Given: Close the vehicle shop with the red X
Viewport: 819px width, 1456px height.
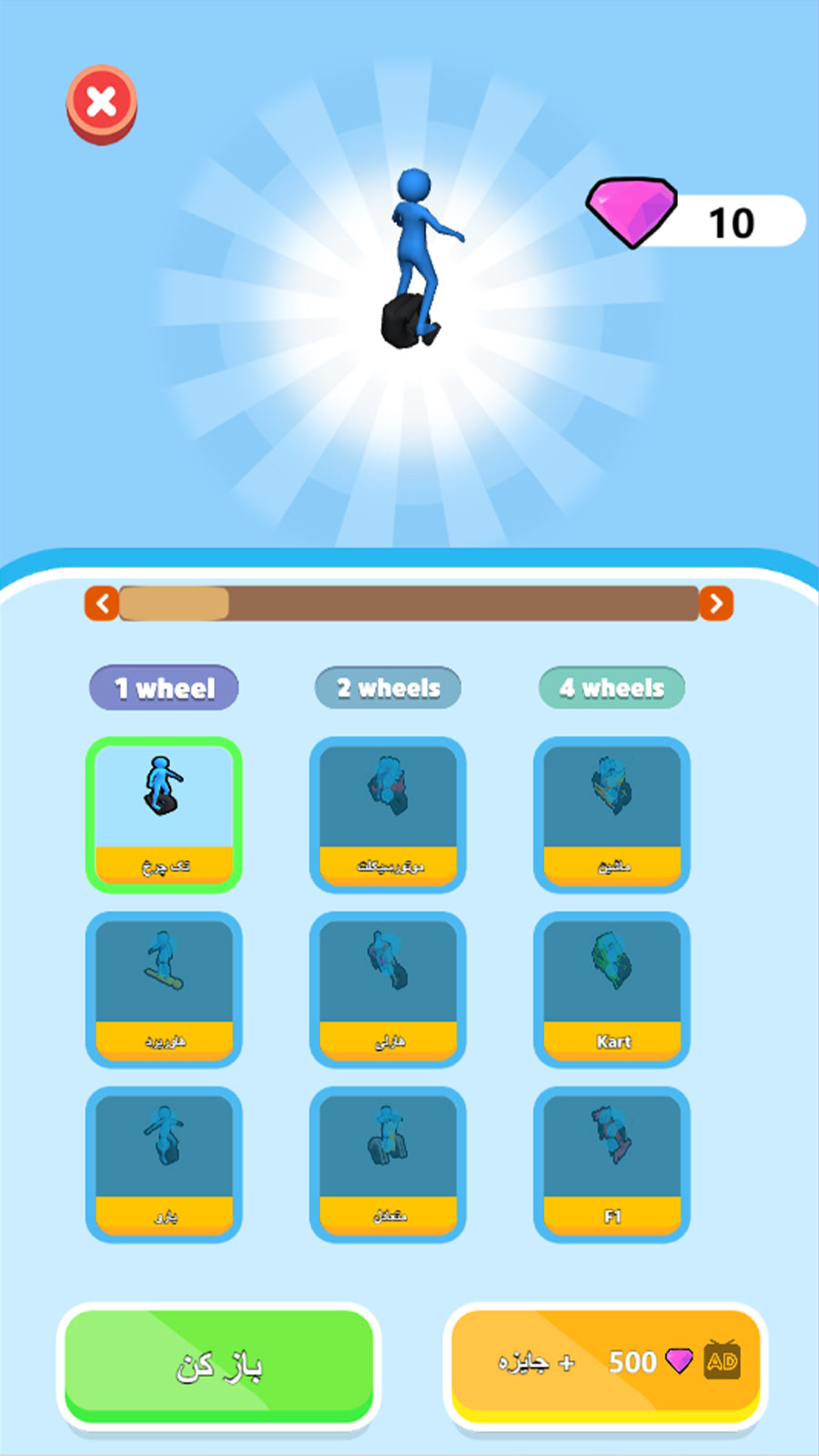Looking at the screenshot, I should tap(102, 102).
